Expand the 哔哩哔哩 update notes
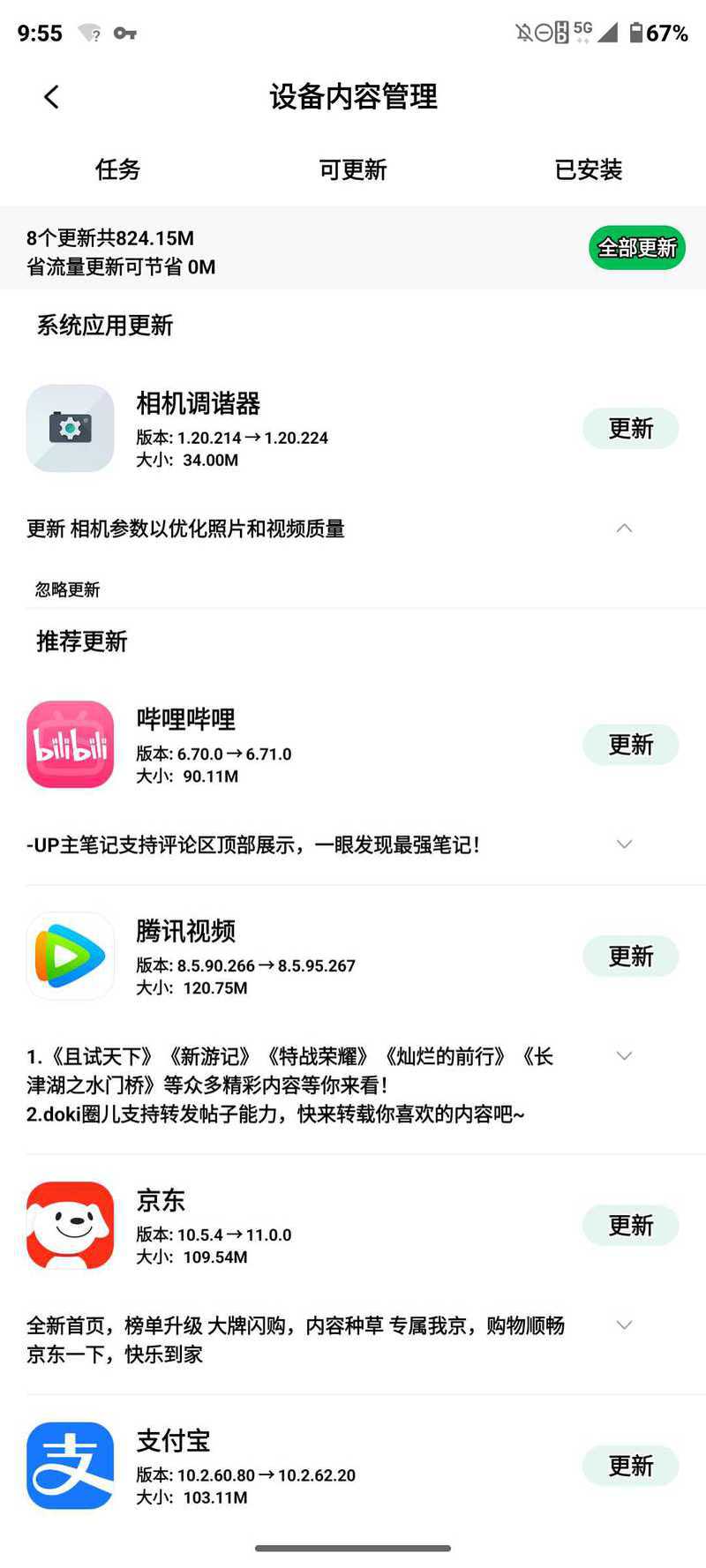 [x=624, y=844]
